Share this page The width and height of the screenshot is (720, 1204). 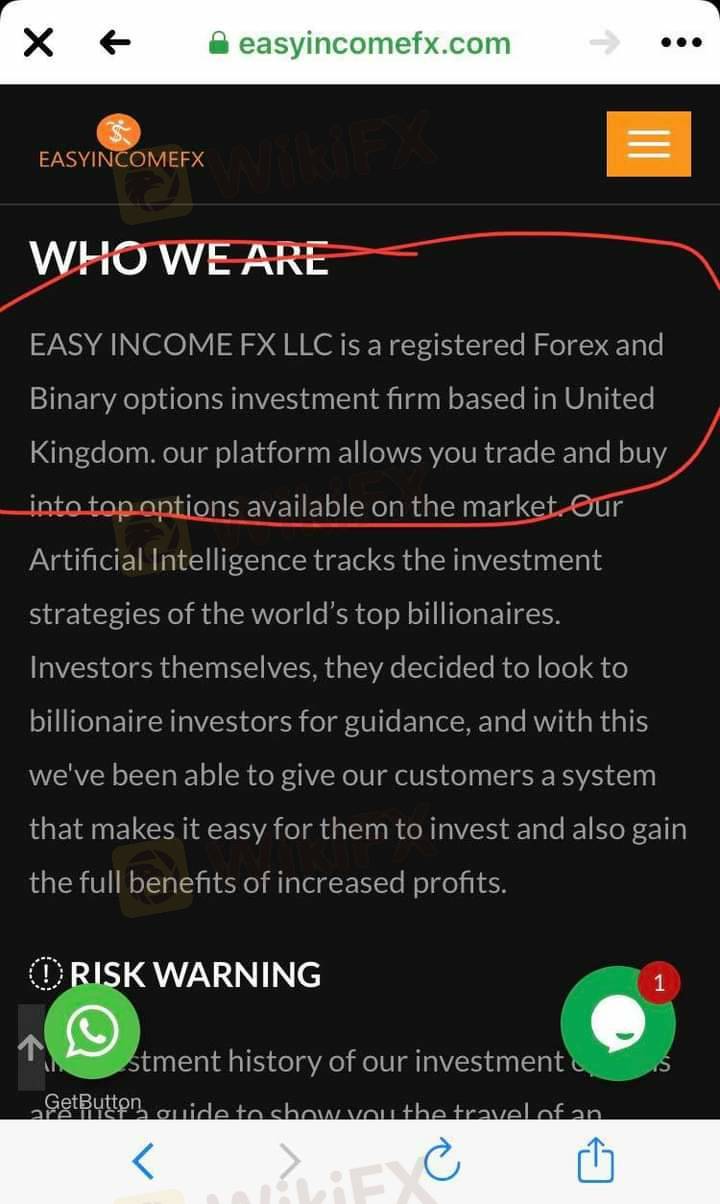coord(595,1162)
